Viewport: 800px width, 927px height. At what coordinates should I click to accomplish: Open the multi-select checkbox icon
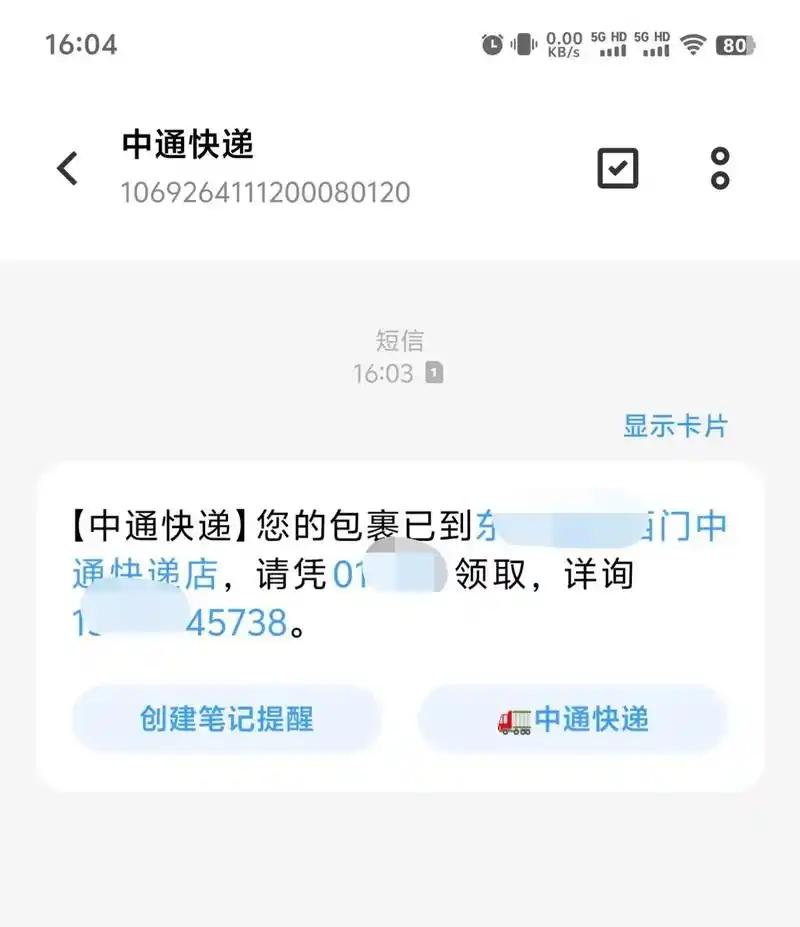(617, 168)
